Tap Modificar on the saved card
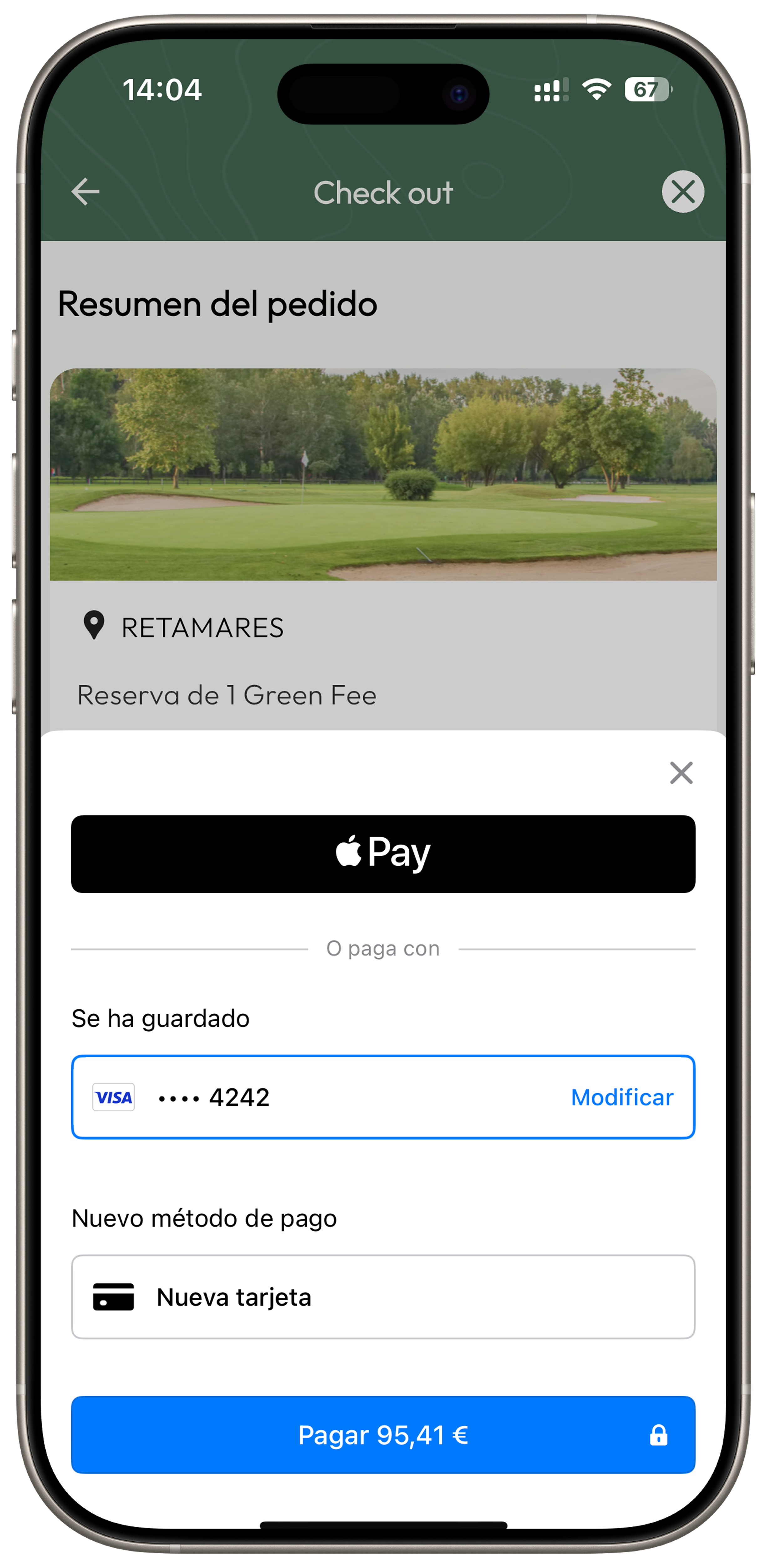This screenshot has width=767, height=1568. pos(621,1097)
